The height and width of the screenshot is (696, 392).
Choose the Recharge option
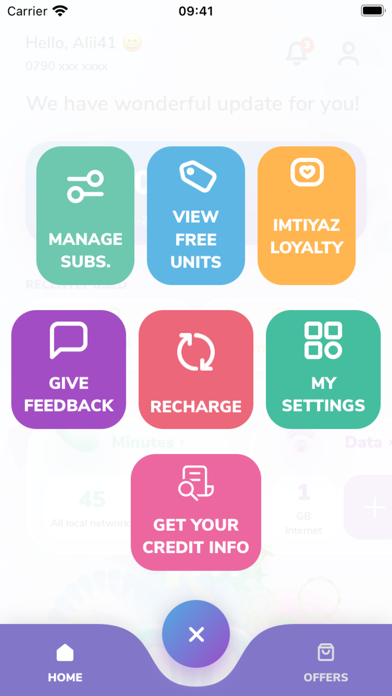point(196,369)
